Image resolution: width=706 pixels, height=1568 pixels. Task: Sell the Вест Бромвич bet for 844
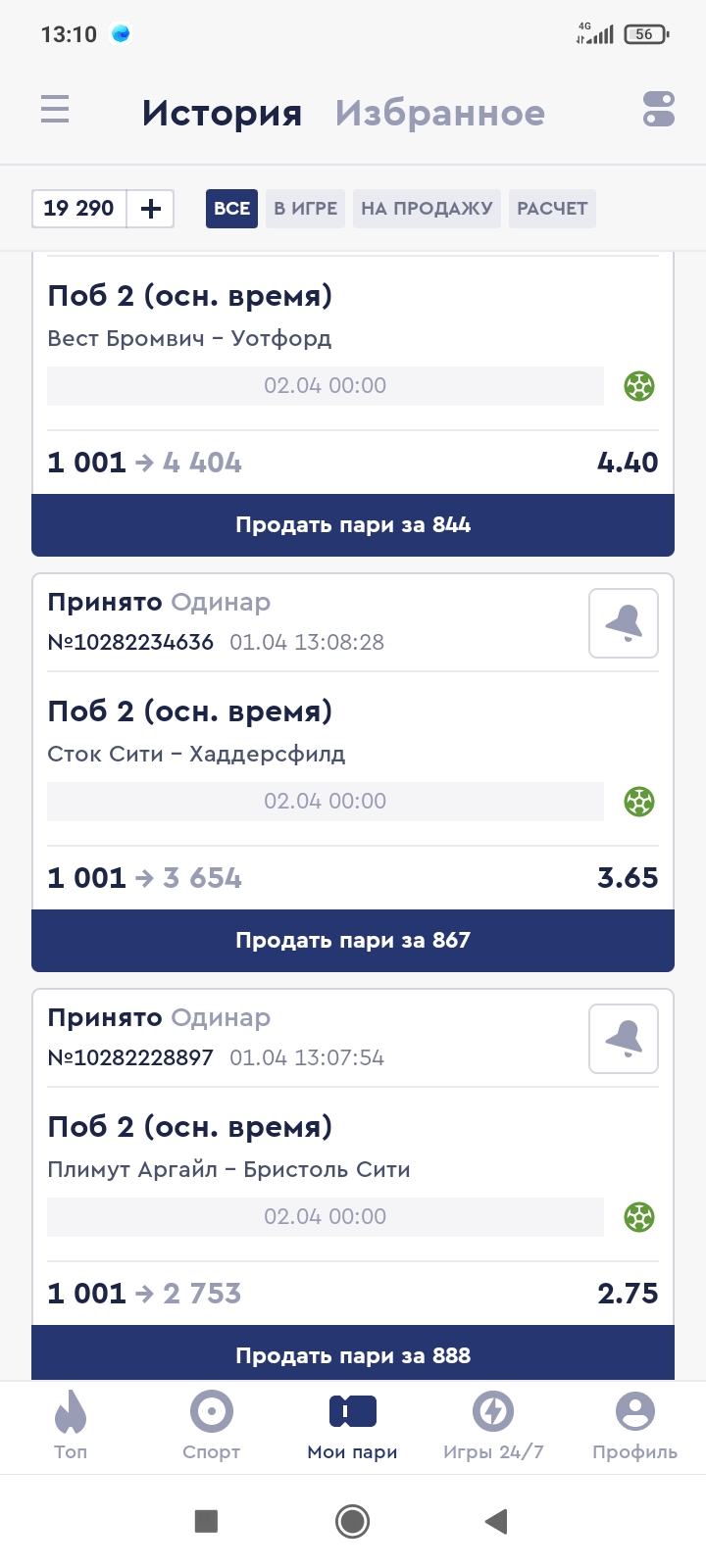tap(353, 525)
